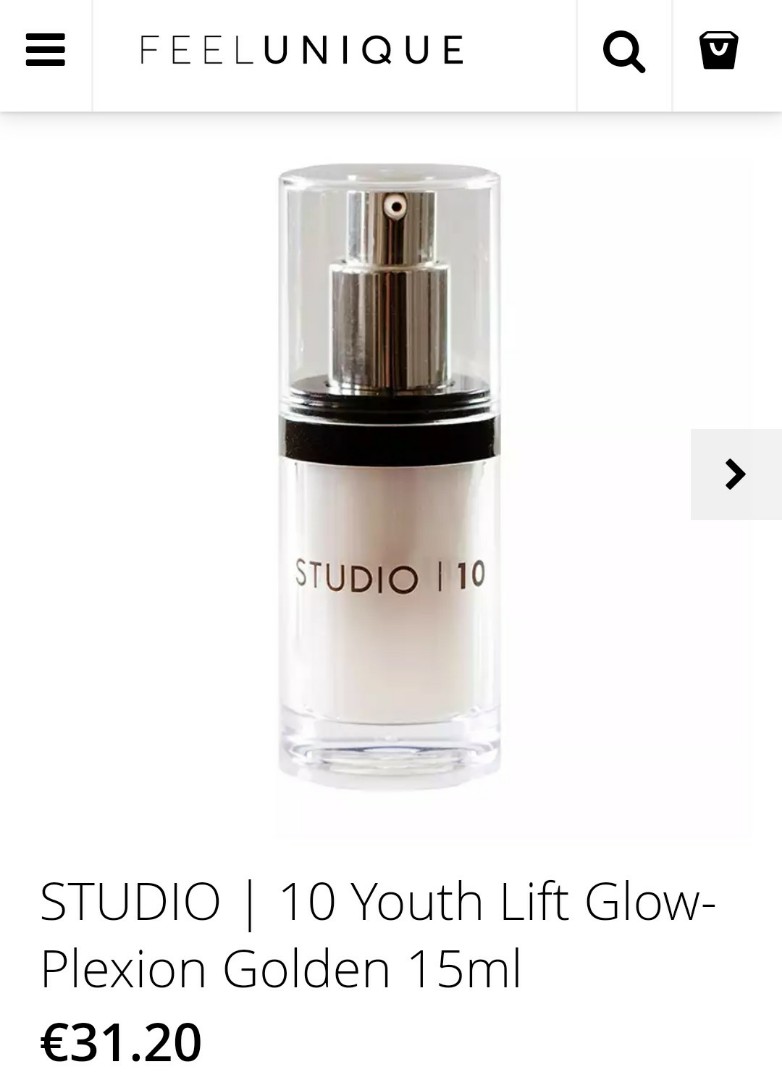The width and height of the screenshot is (782, 1080).
Task: Open the hamburger navigation menu
Action: point(45,50)
